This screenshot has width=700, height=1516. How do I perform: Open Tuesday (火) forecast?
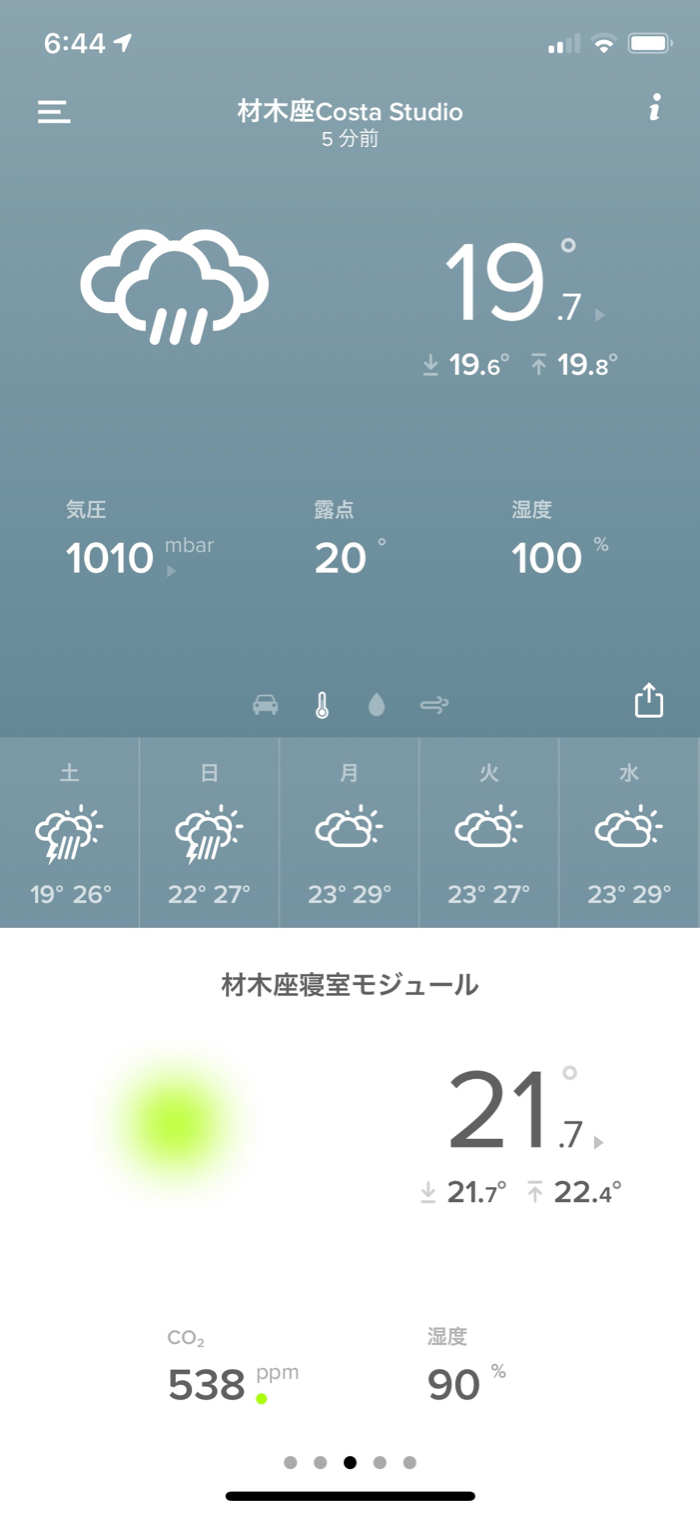(x=489, y=832)
